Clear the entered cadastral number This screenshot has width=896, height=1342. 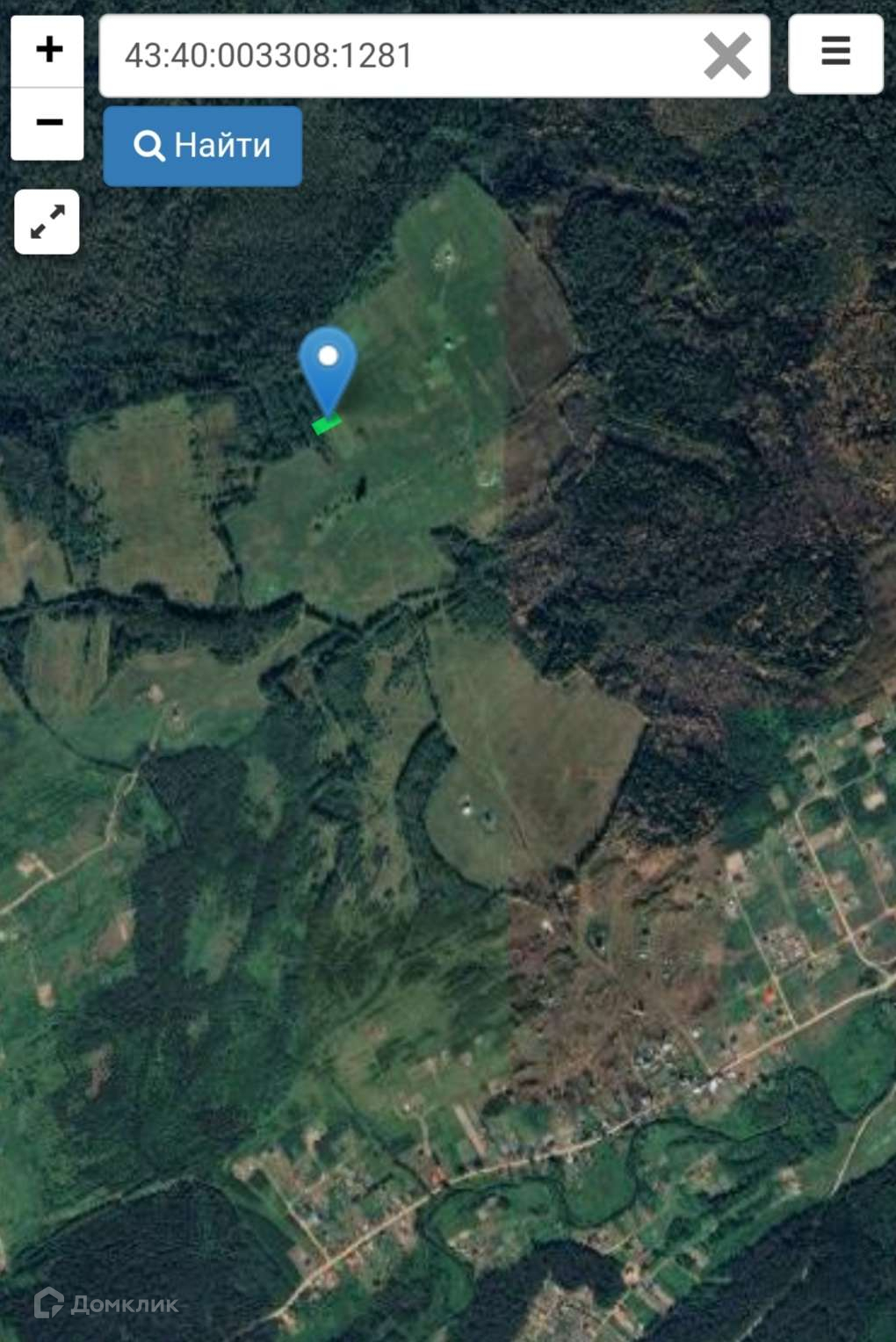tap(727, 56)
